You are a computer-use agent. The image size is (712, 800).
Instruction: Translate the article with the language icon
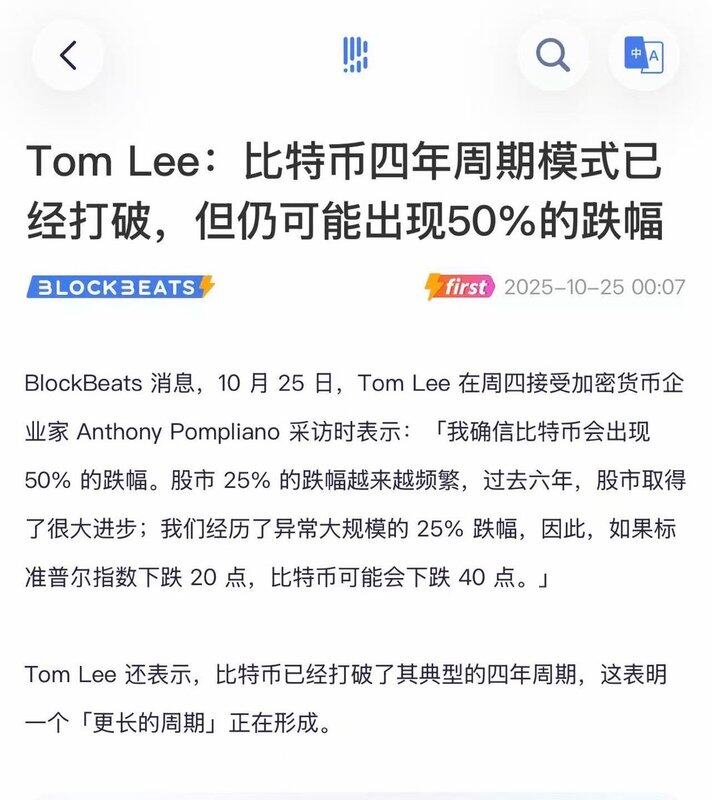642,55
